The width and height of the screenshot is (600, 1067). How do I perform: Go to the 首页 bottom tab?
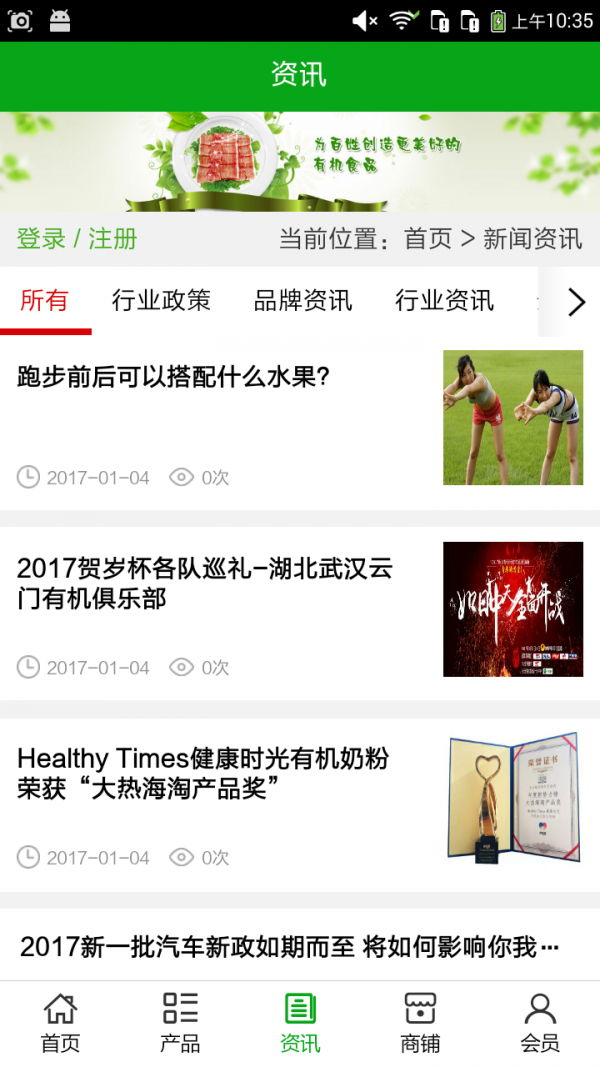pyautogui.click(x=60, y=1023)
